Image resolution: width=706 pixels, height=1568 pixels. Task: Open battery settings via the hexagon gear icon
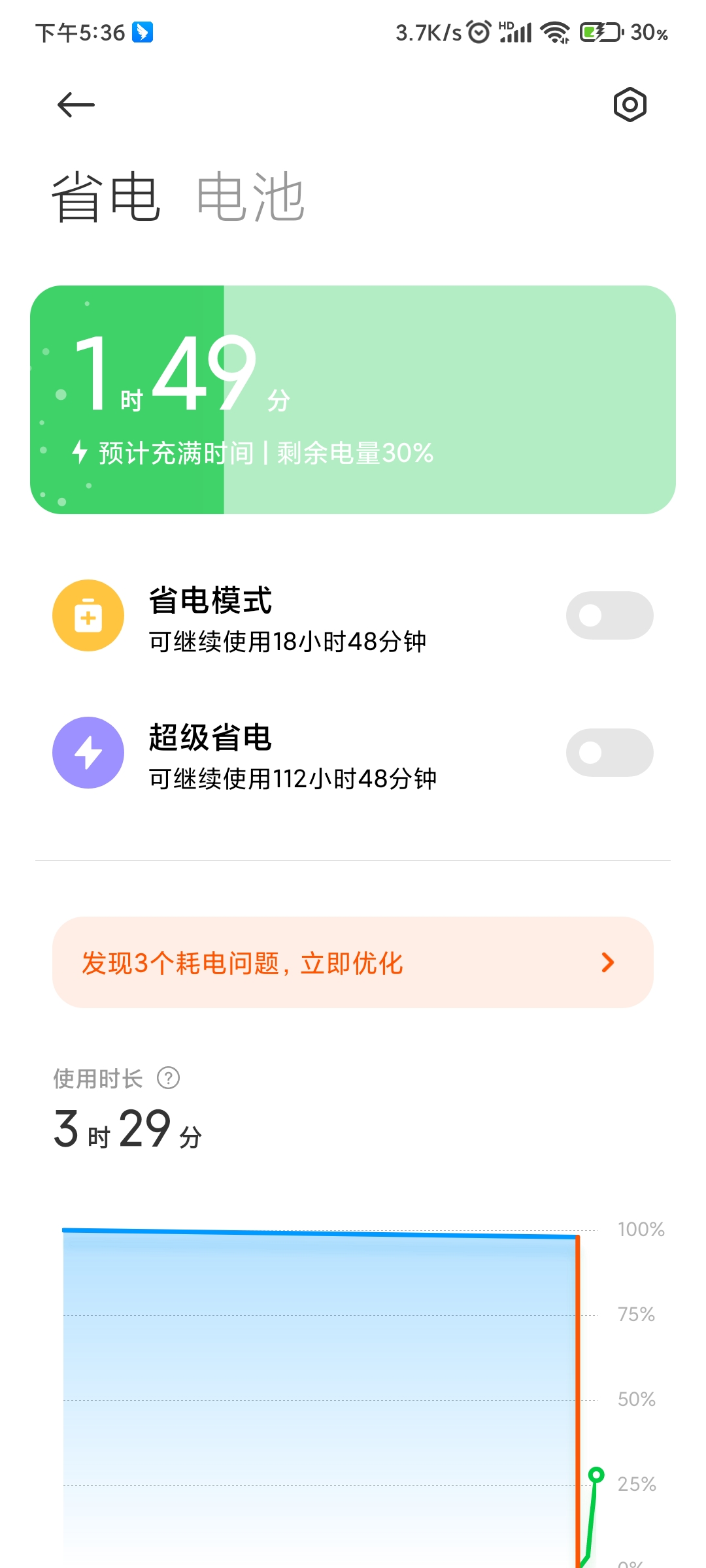coord(630,105)
